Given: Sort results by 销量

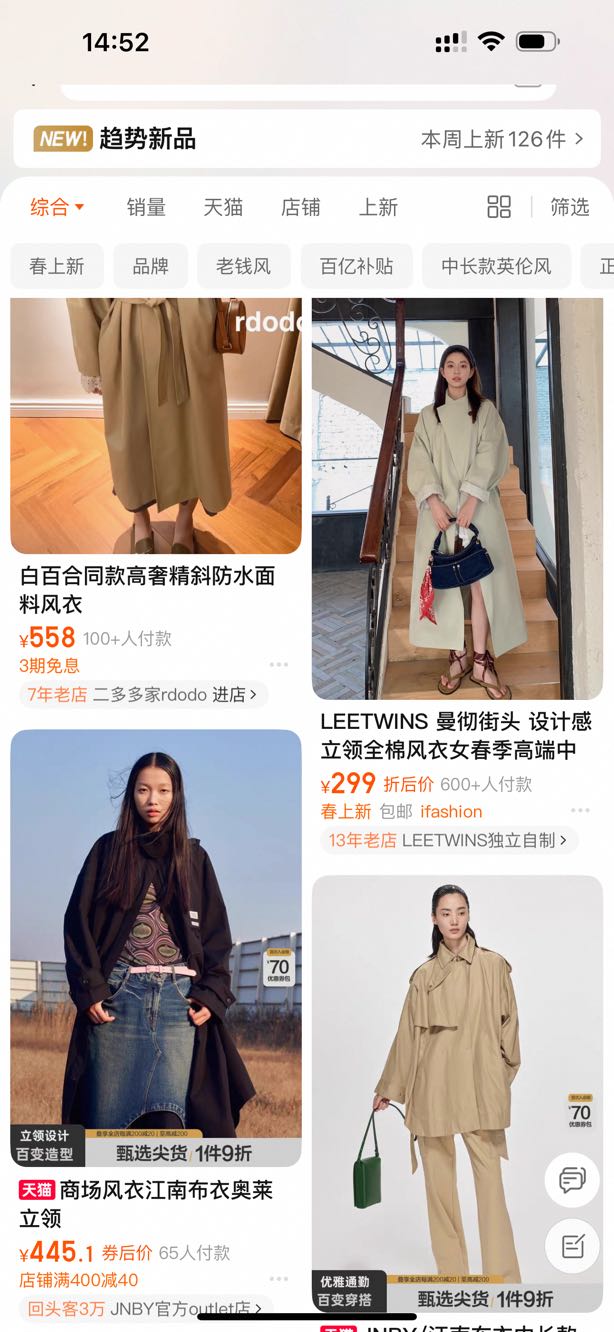Looking at the screenshot, I should click(146, 207).
